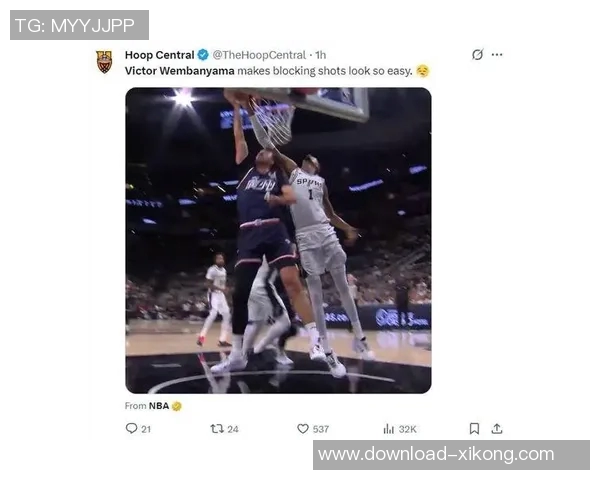Reply to the Hoop Central post
Image resolution: width=600 pixels, height=480 pixels.
131,428
